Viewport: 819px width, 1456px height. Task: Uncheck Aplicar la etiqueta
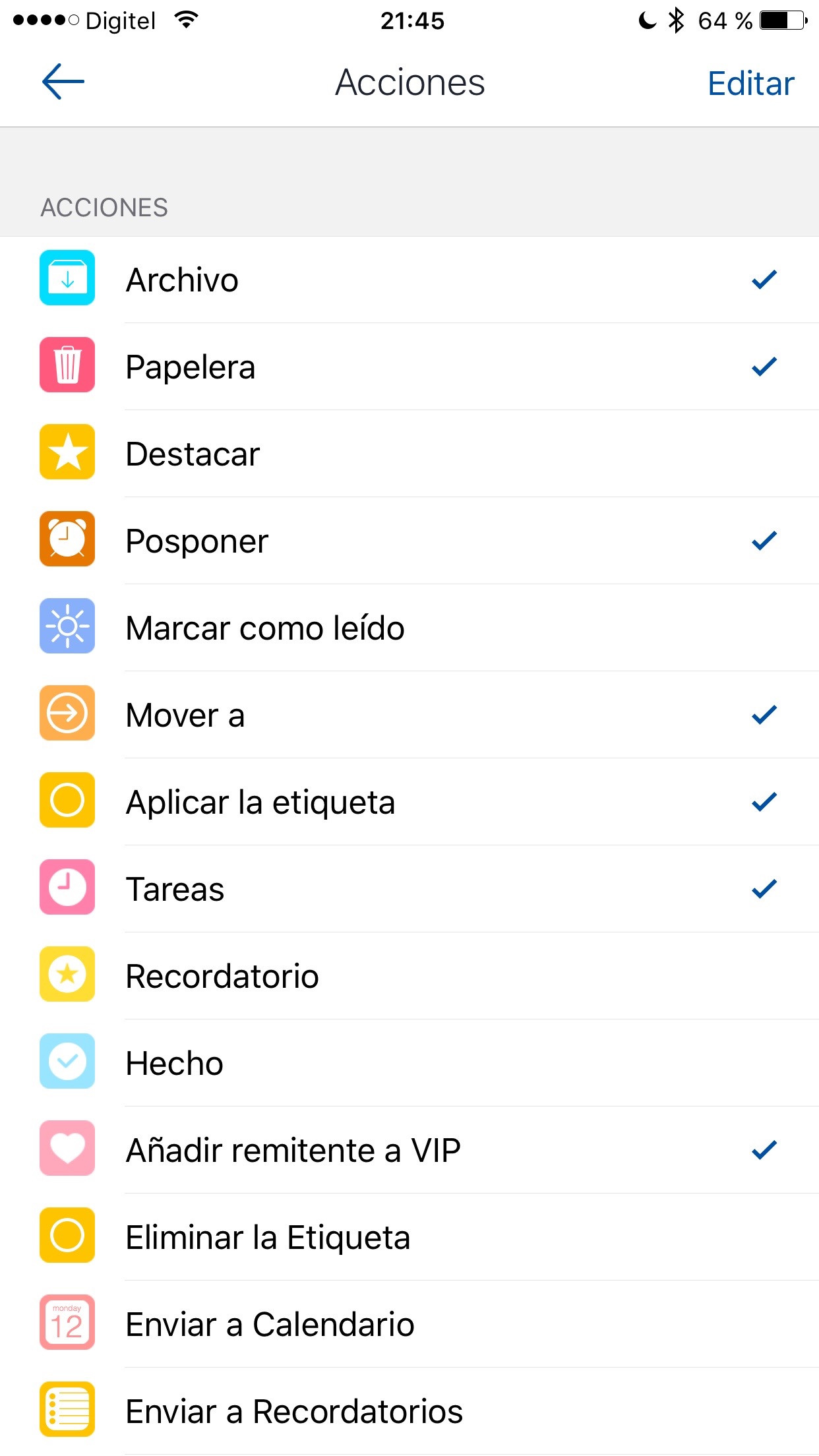tap(409, 802)
